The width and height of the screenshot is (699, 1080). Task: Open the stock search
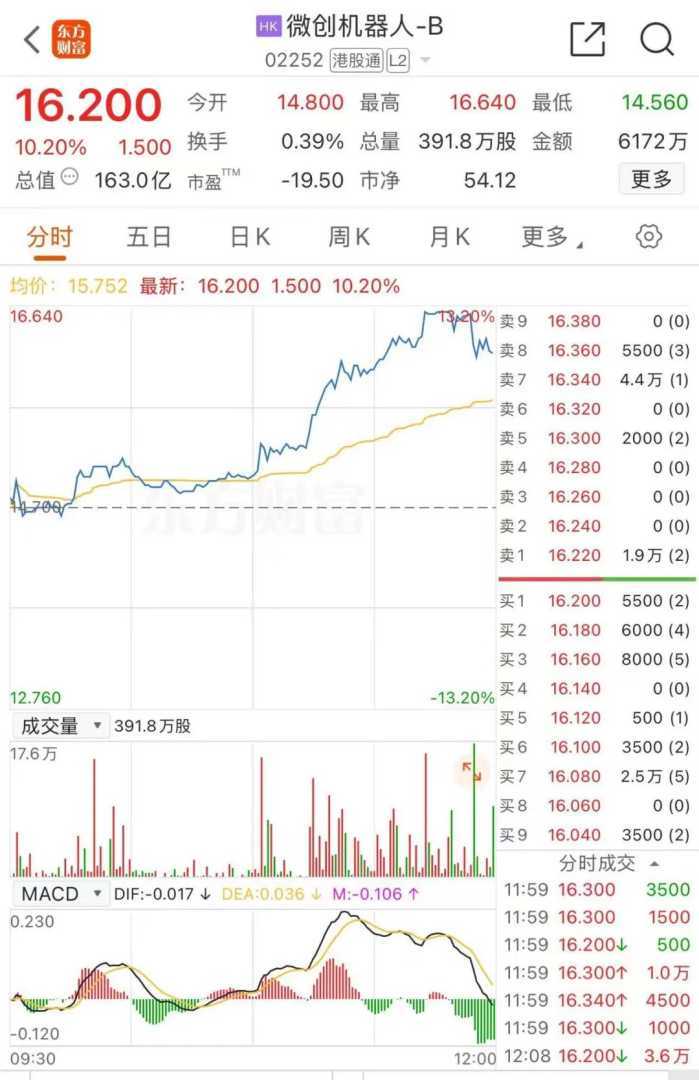[x=657, y=40]
